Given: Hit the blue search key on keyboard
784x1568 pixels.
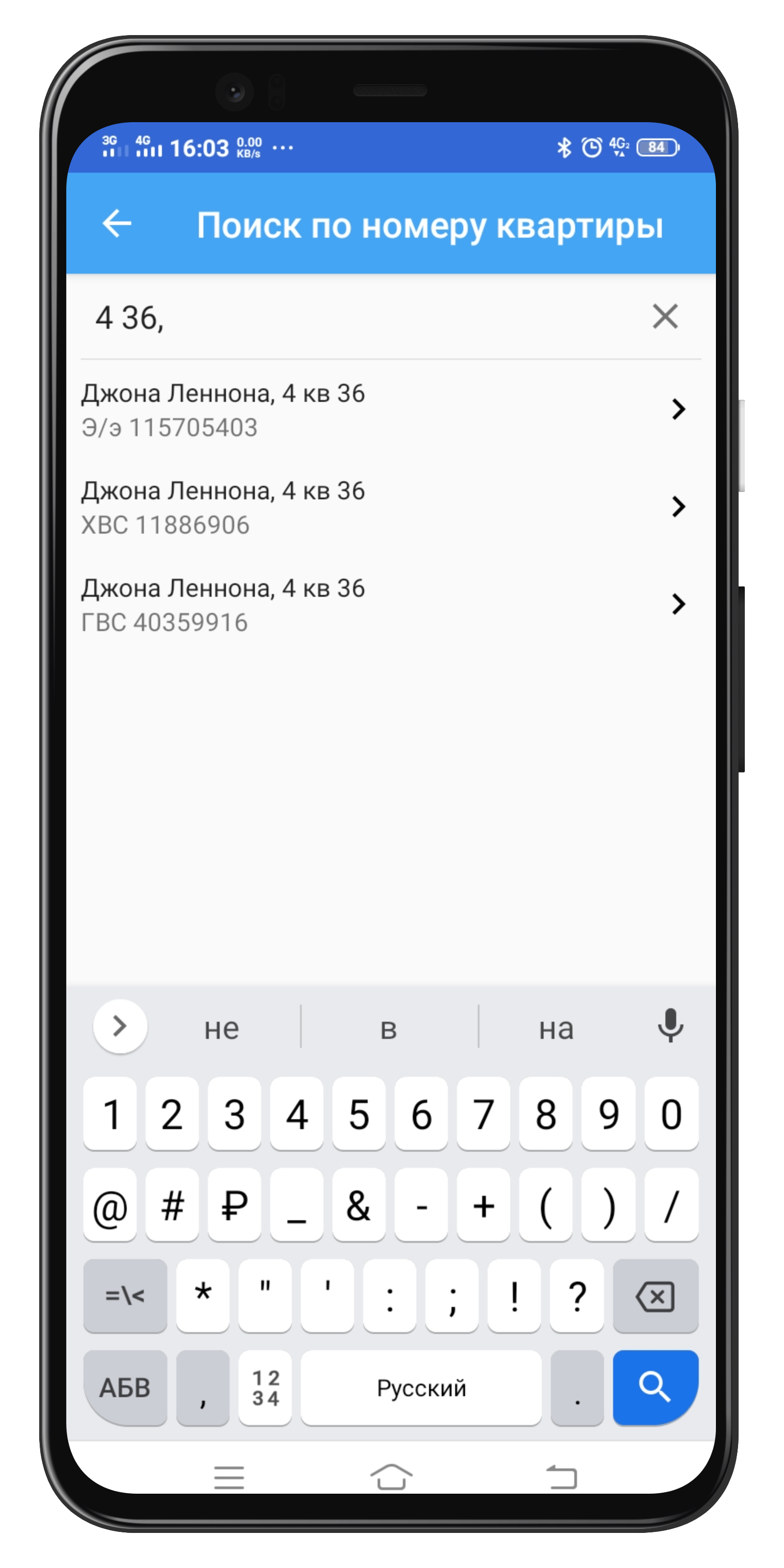Looking at the screenshot, I should click(656, 1386).
